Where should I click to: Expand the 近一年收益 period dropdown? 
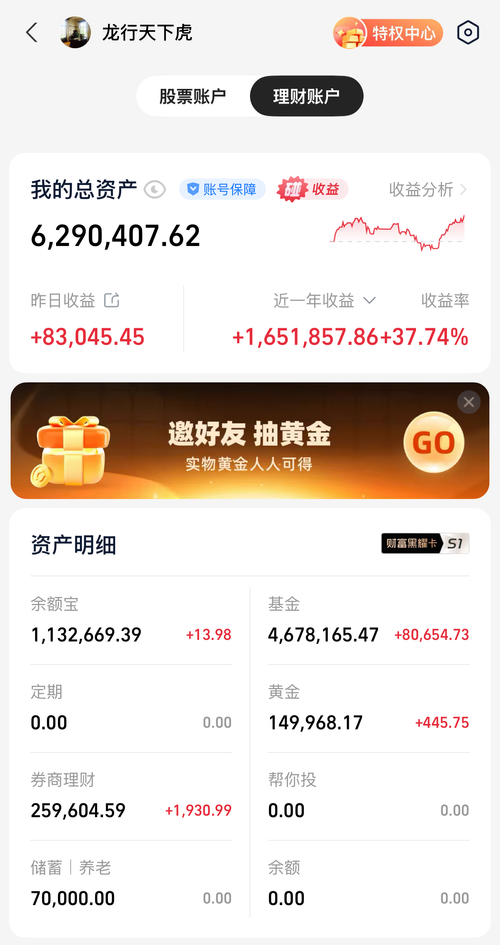325,300
